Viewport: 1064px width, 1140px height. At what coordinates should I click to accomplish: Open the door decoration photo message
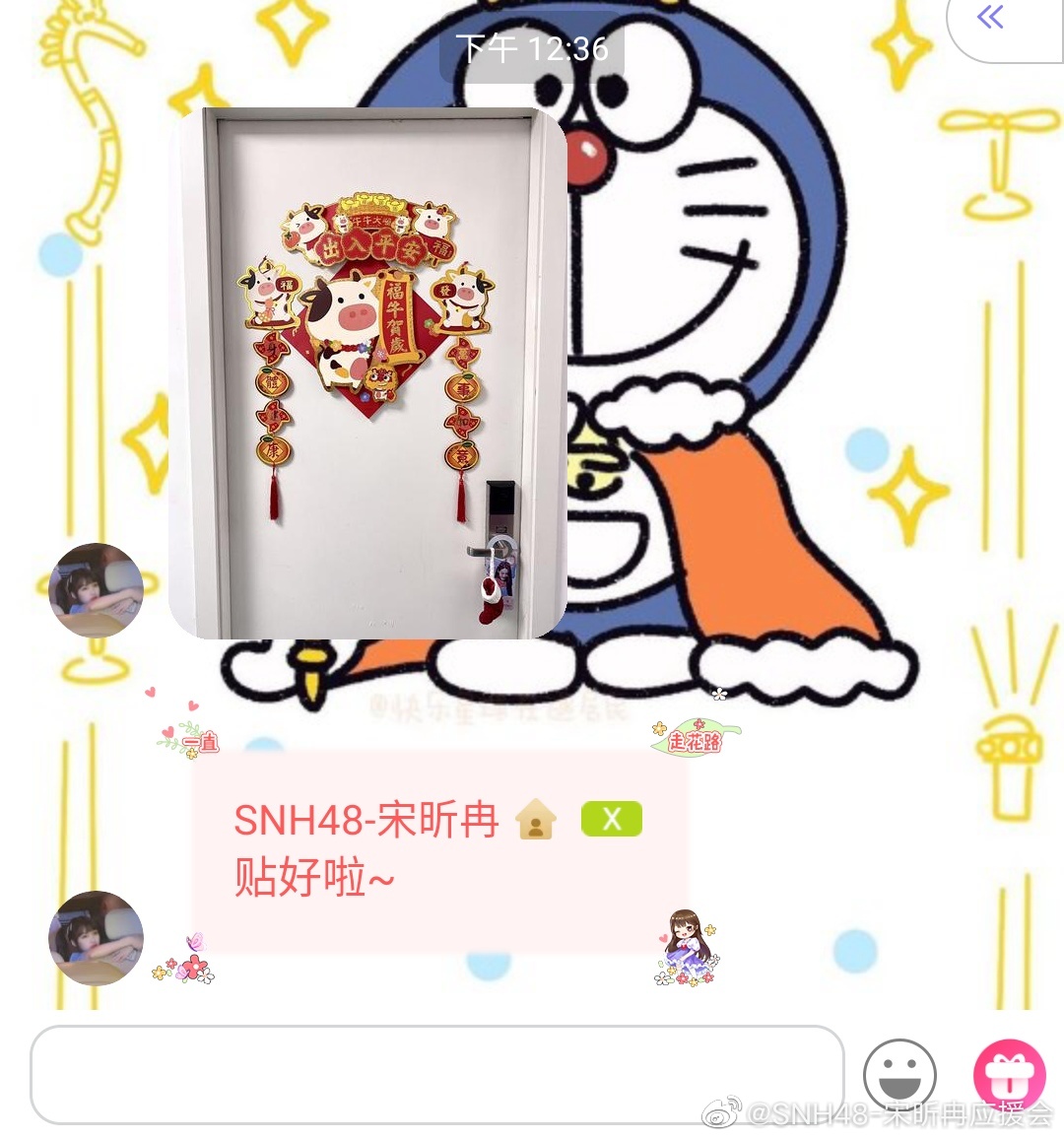(367, 374)
